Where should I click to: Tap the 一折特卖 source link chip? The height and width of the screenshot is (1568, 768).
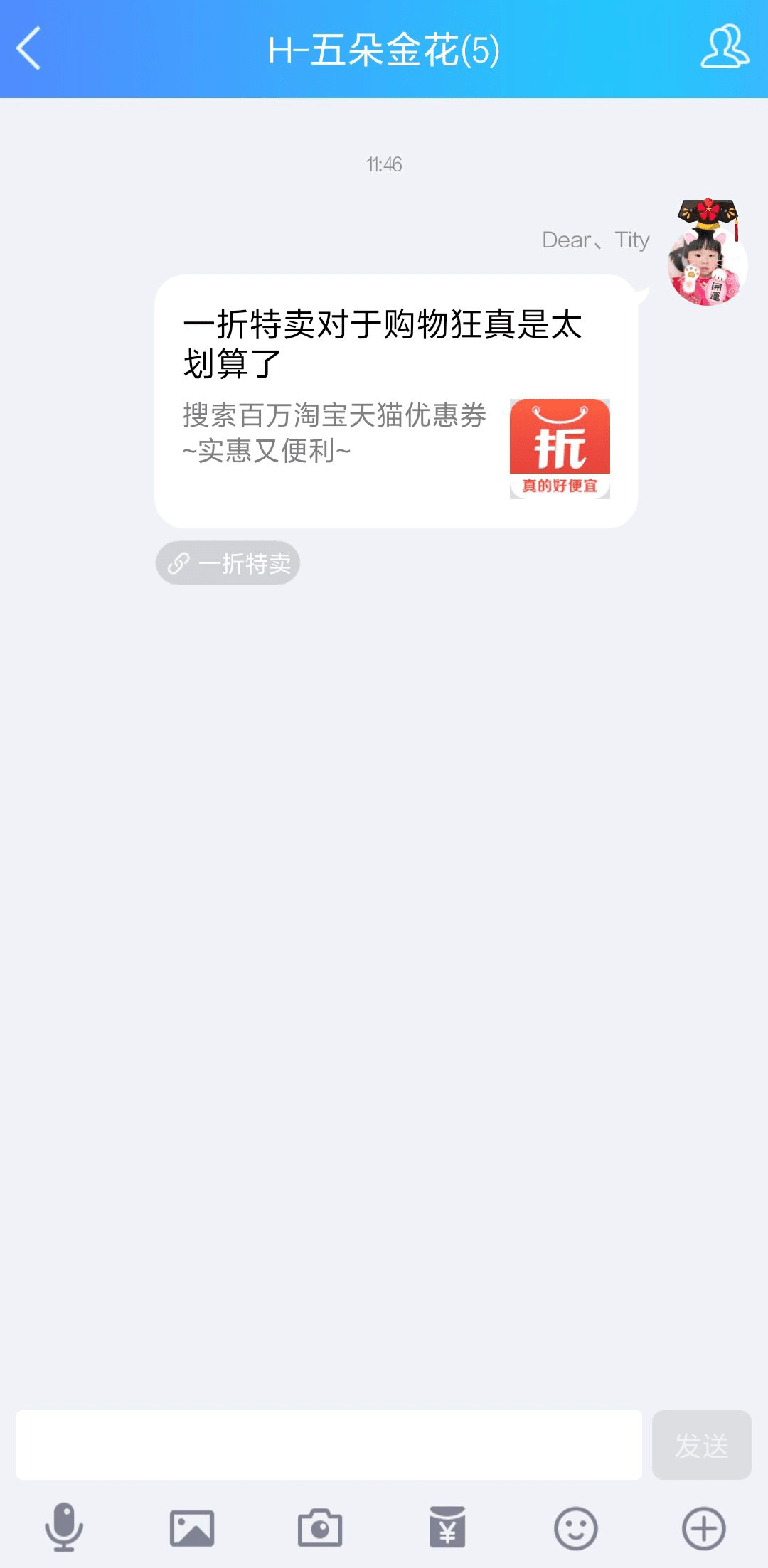tap(228, 563)
